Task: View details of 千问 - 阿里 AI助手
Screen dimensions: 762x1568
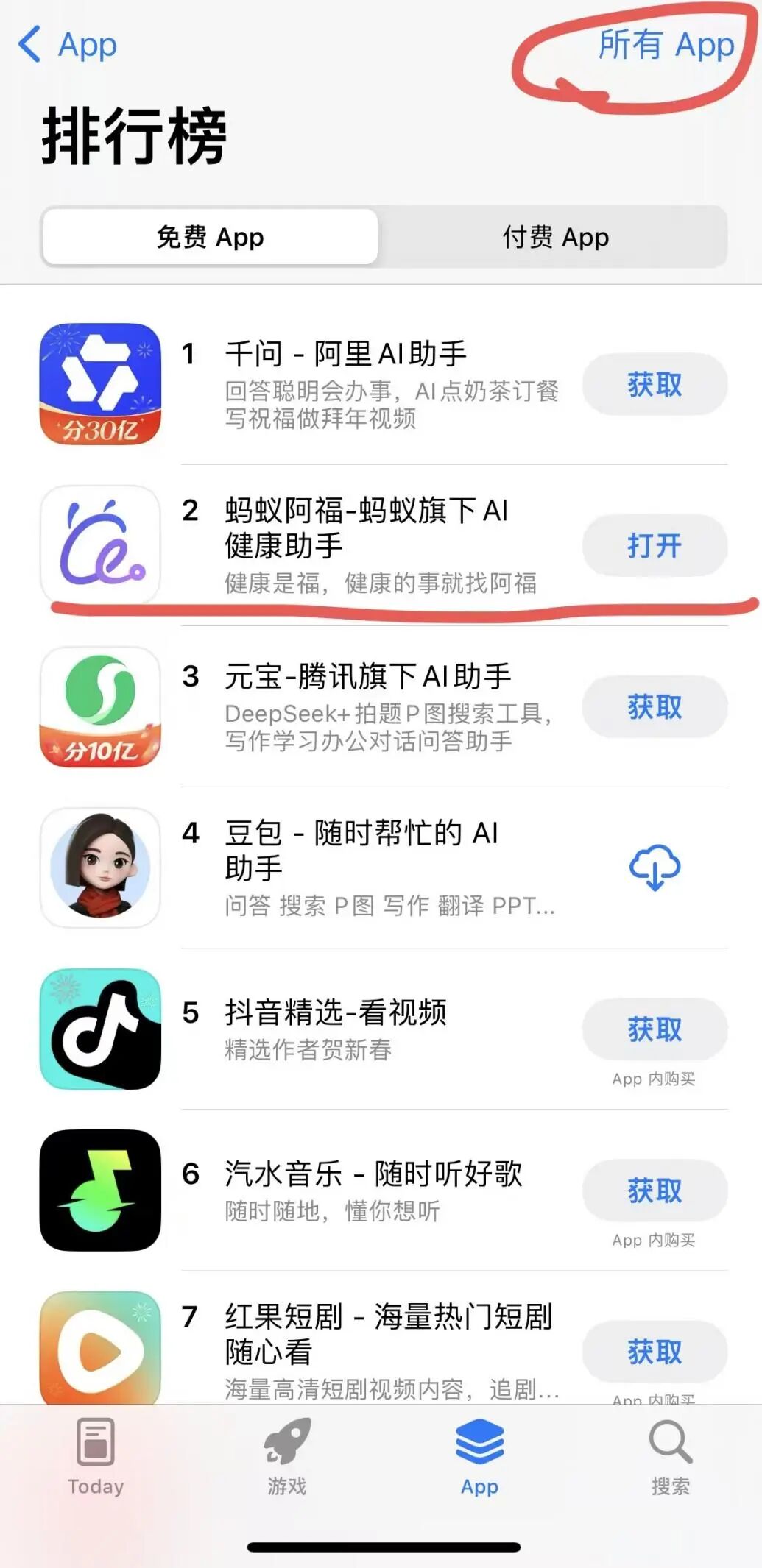Action: [x=346, y=355]
